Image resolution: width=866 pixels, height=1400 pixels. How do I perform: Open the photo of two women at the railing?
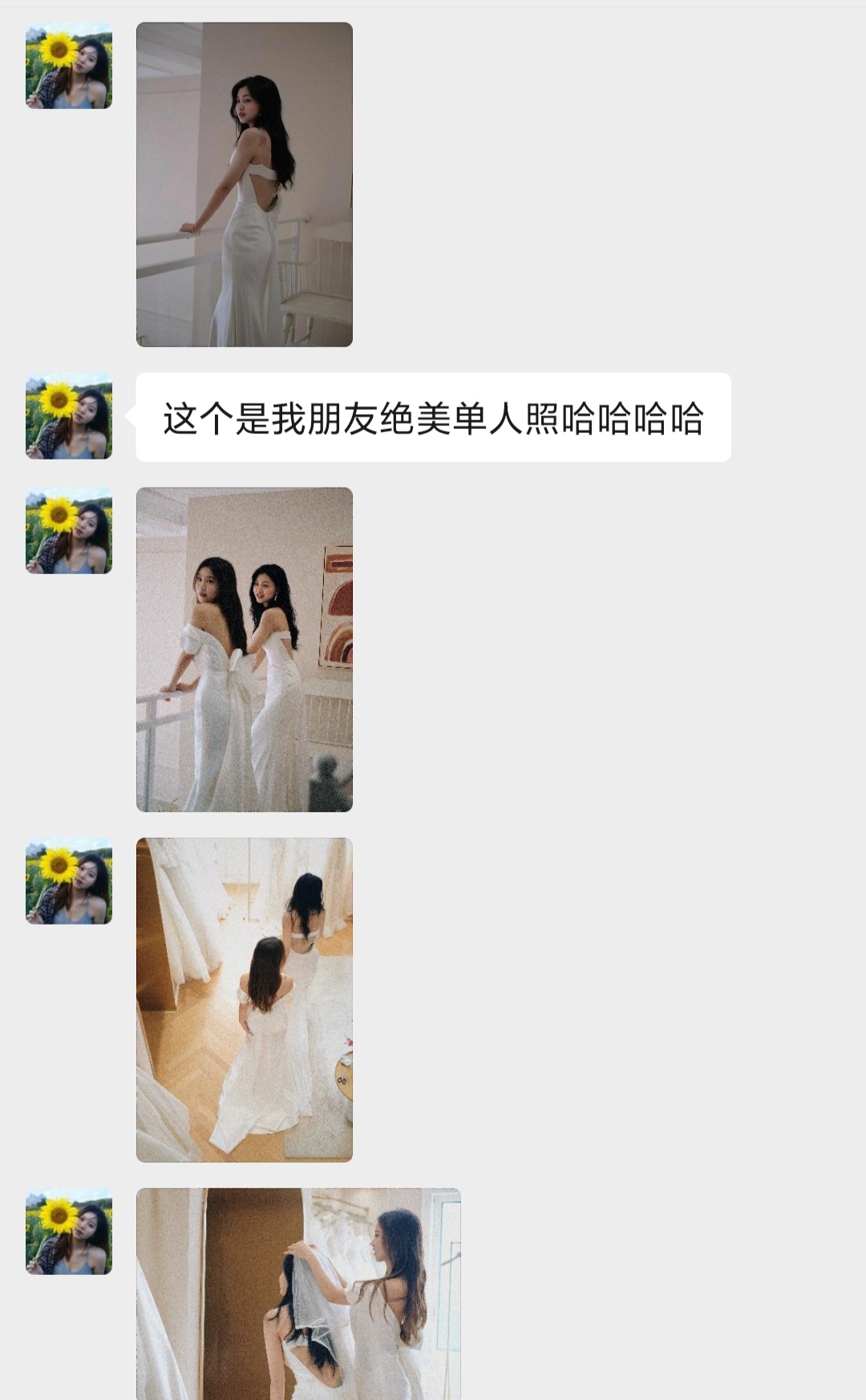245,649
